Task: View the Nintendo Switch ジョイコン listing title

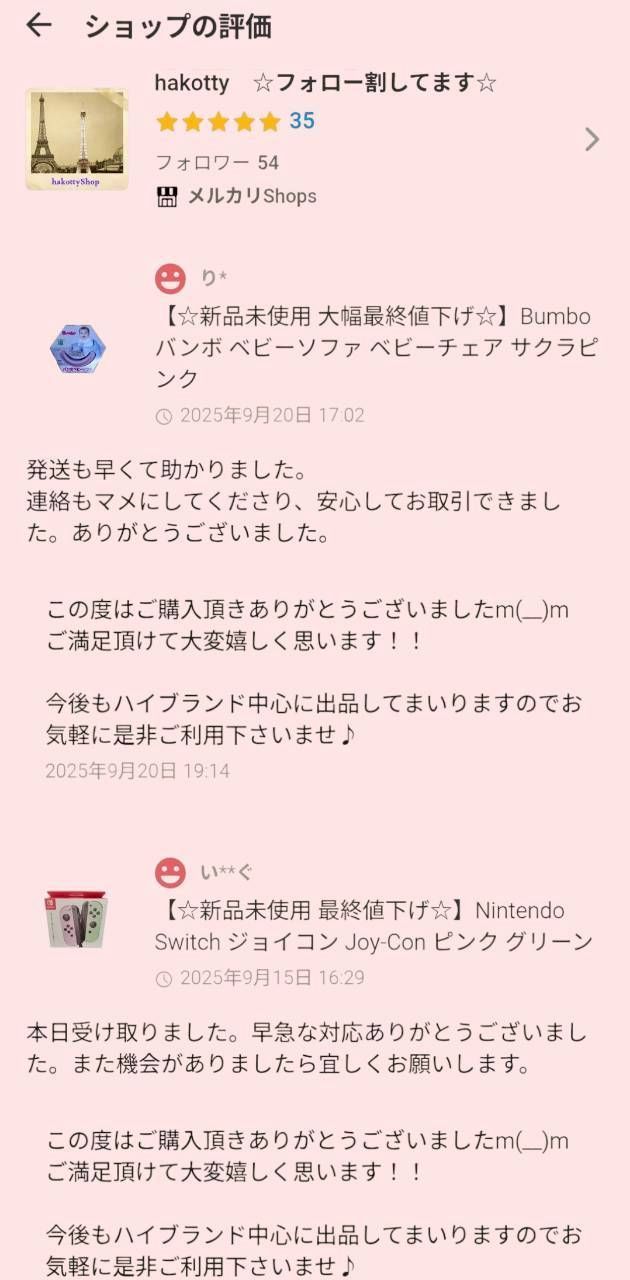Action: (373, 926)
